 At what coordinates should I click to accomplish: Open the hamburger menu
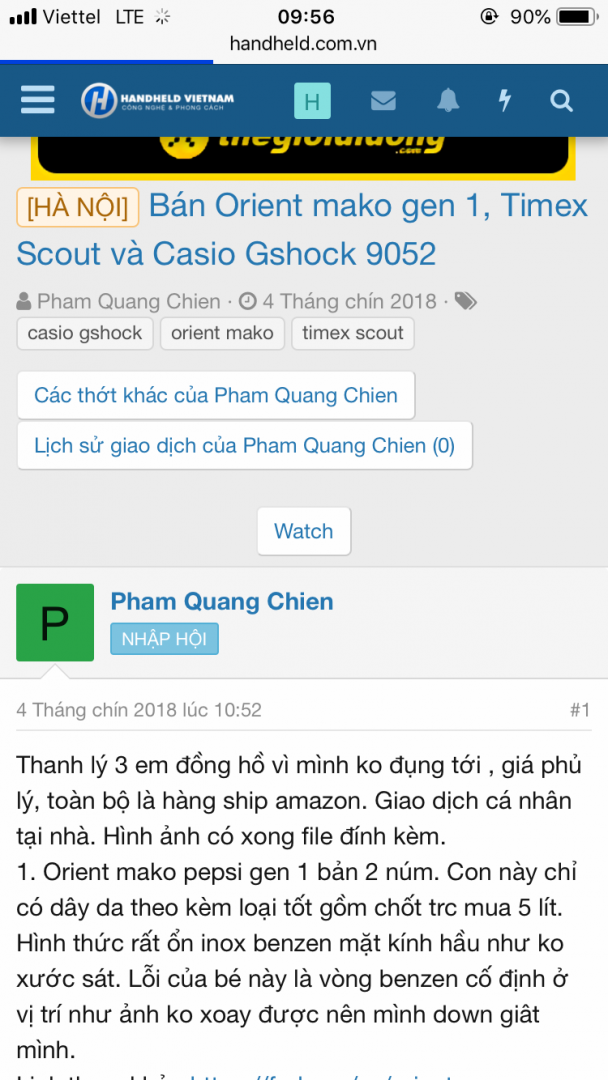38,100
